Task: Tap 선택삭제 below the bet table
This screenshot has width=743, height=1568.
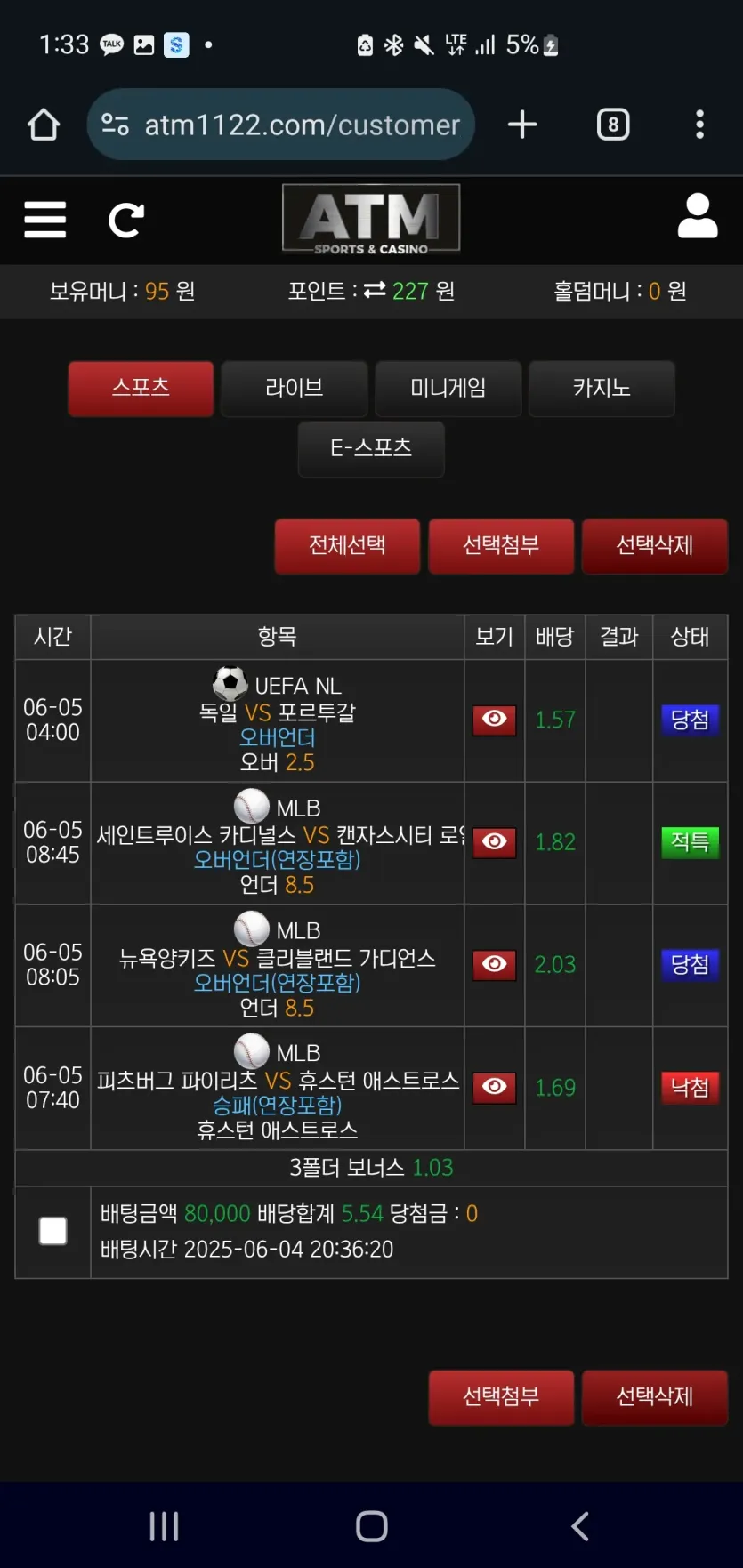Action: point(655,1397)
